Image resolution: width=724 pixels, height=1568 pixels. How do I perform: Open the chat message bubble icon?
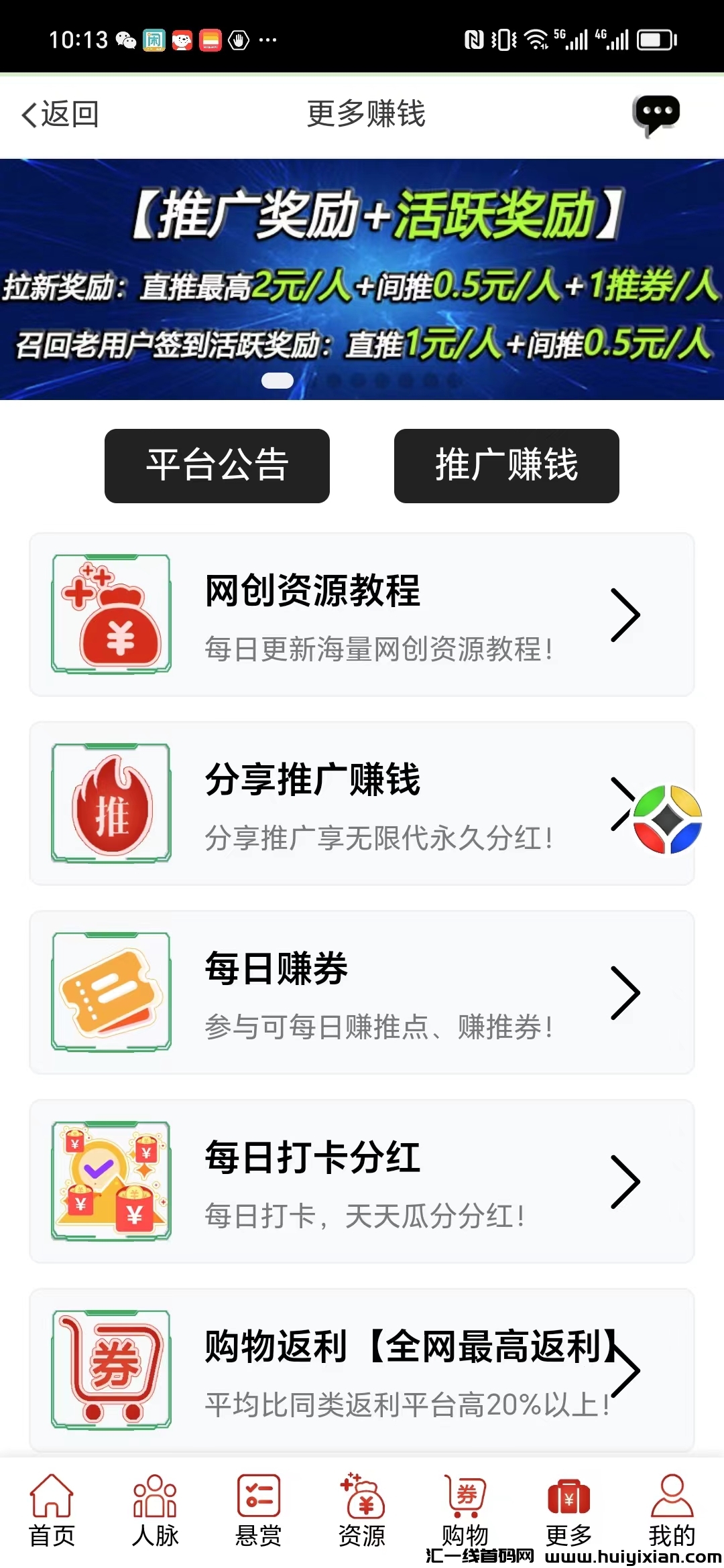(656, 115)
